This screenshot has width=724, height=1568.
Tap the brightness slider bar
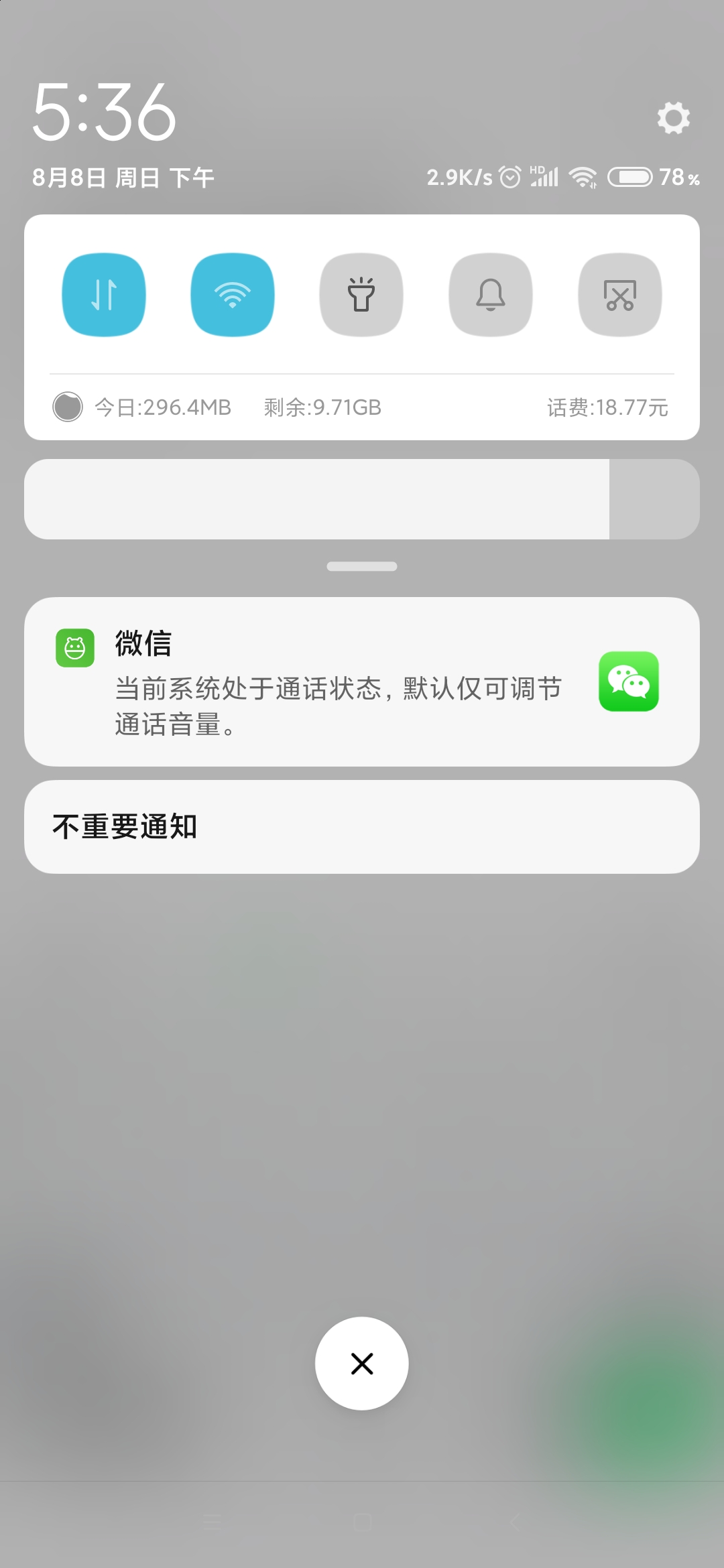coord(362,499)
